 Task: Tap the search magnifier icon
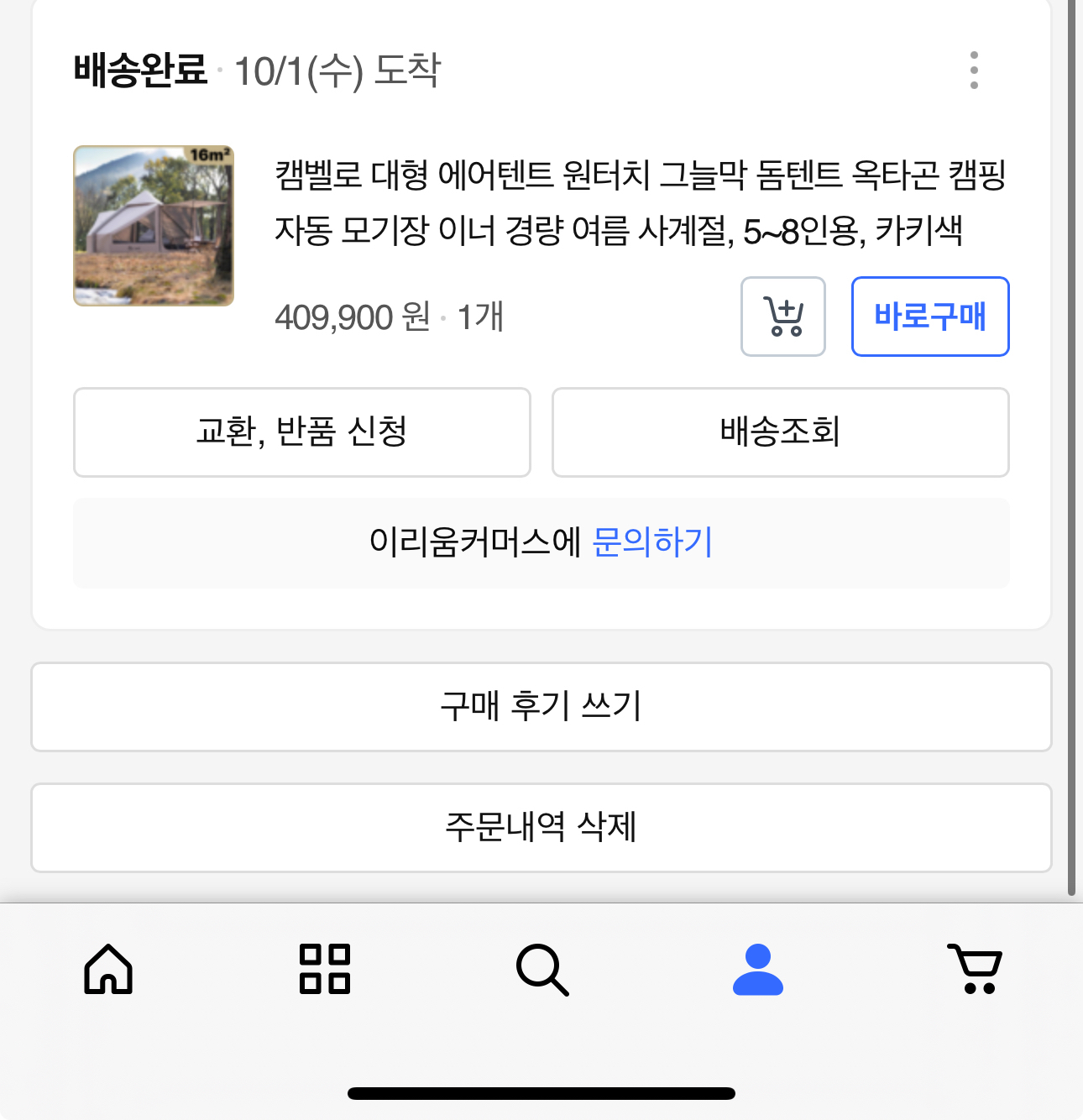(x=541, y=971)
